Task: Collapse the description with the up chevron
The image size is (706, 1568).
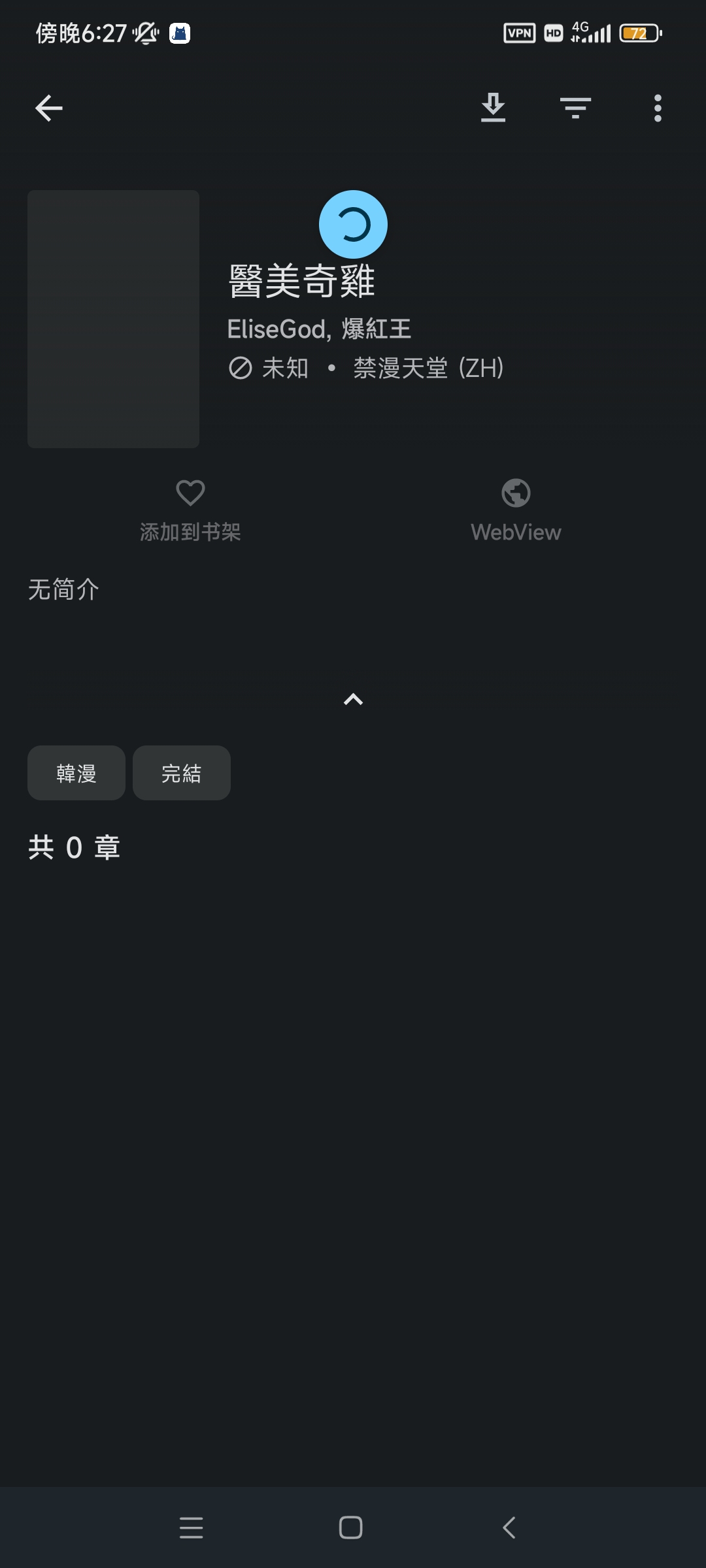Action: 353,700
